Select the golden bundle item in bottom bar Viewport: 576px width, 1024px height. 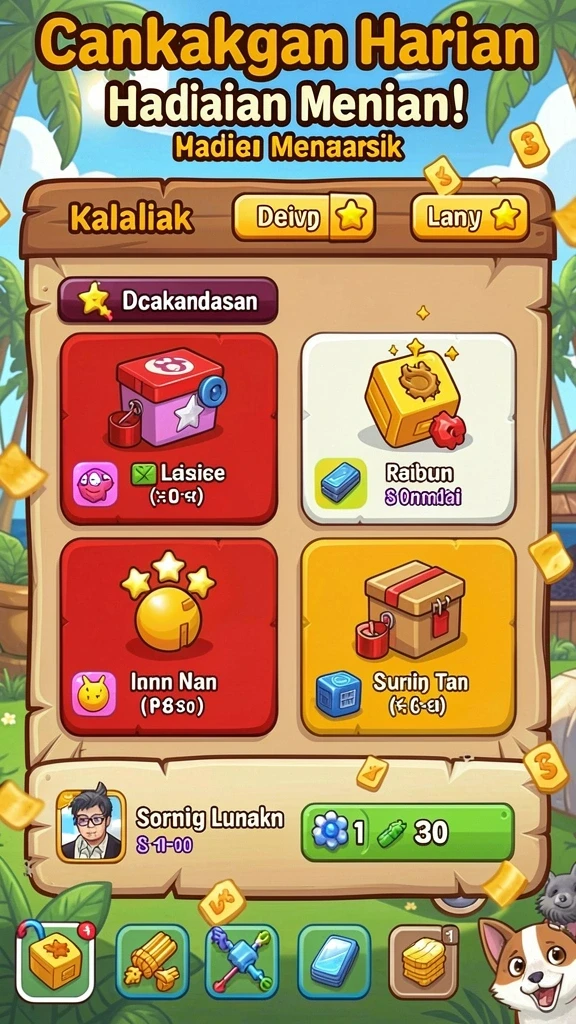(x=152, y=961)
